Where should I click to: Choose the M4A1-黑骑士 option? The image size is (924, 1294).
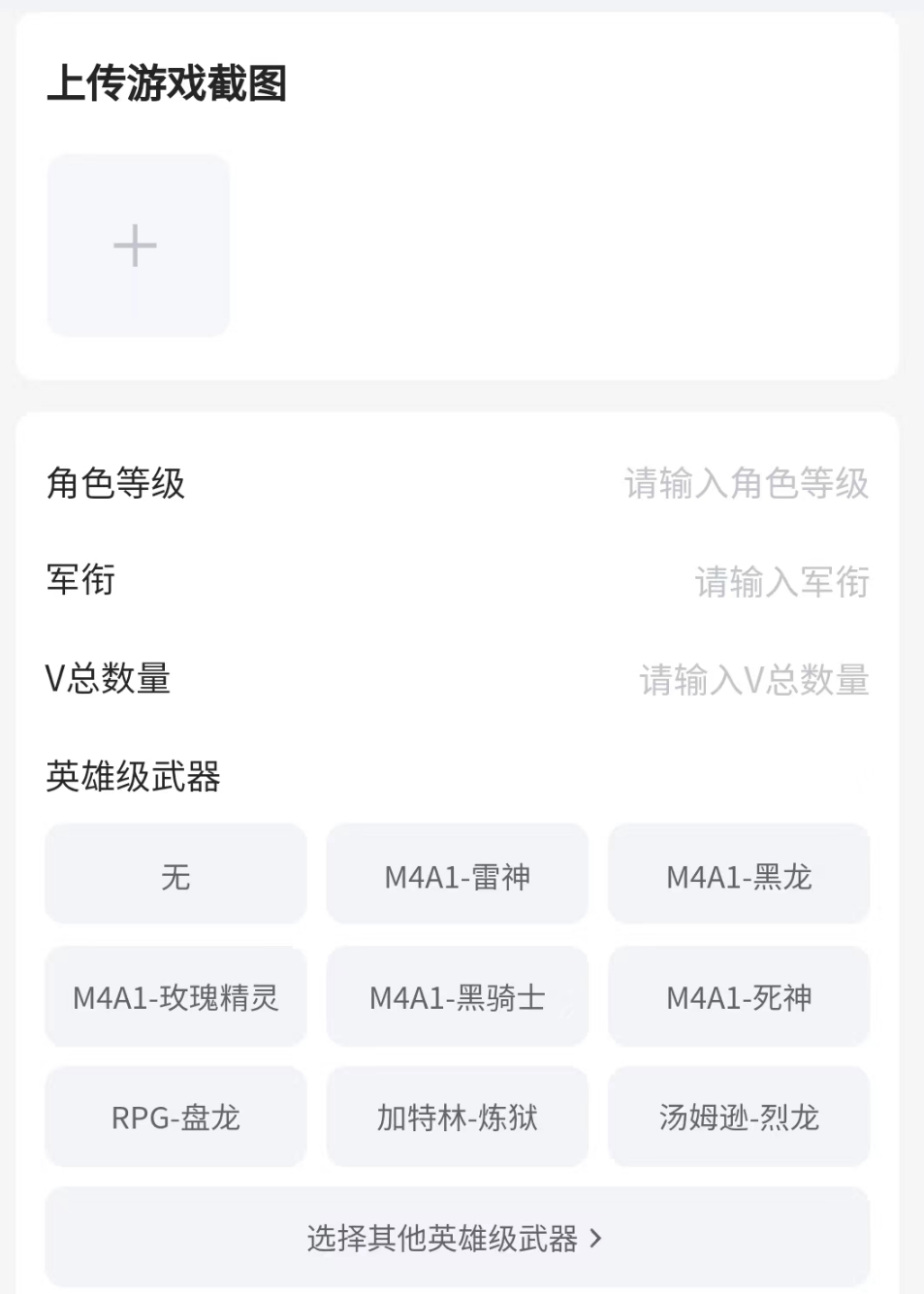click(457, 996)
